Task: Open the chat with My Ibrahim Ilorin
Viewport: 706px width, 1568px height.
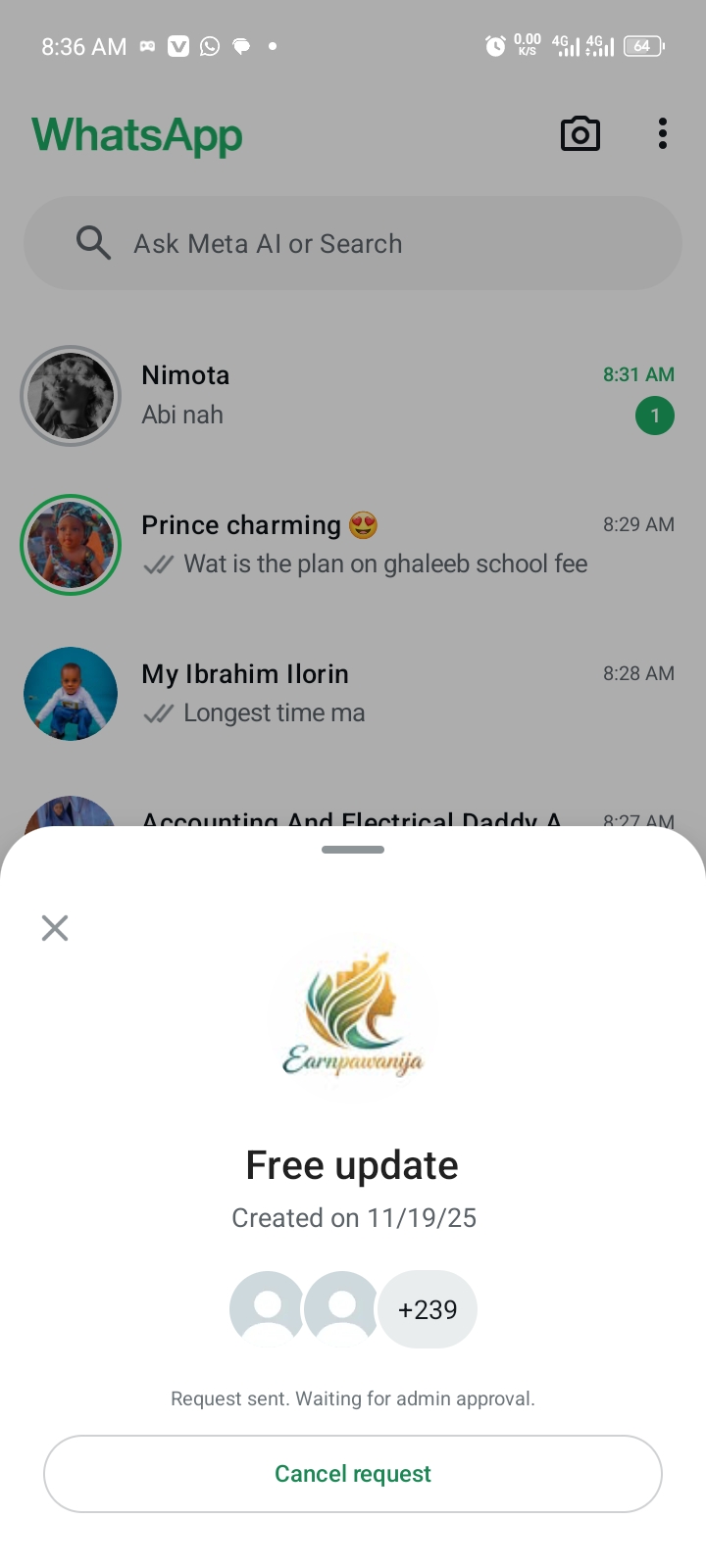Action: 373,693
